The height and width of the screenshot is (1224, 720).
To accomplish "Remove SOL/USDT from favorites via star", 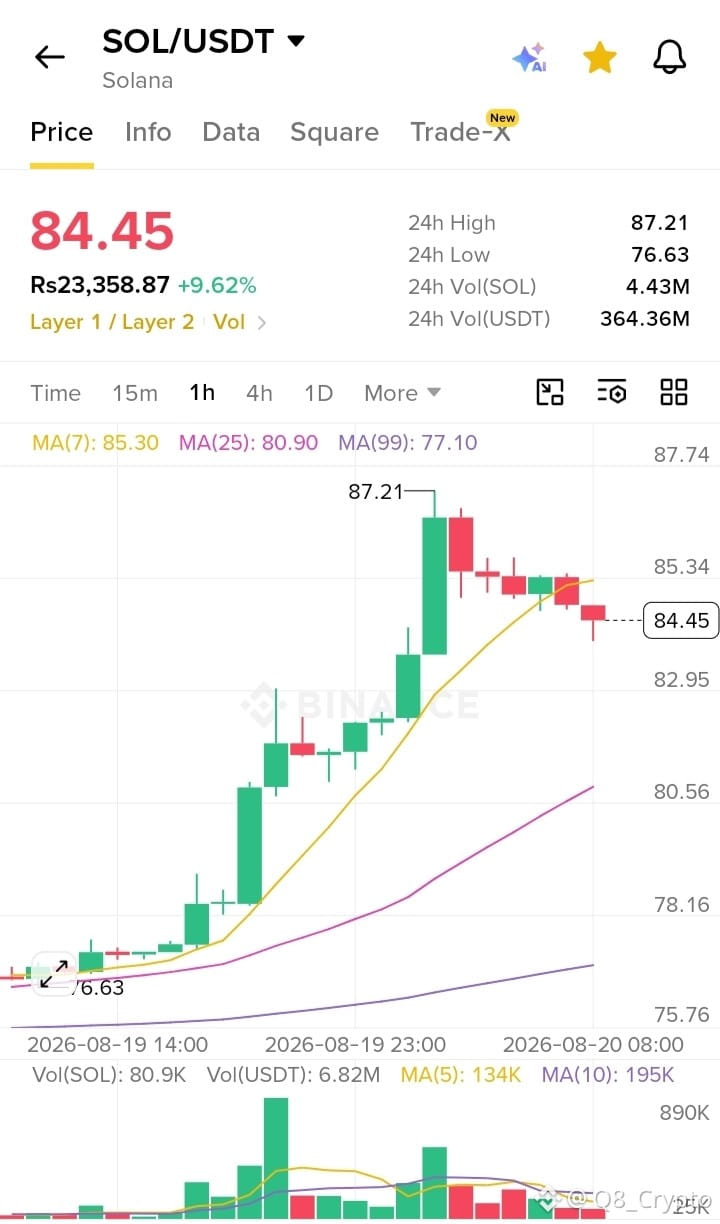I will (x=600, y=57).
